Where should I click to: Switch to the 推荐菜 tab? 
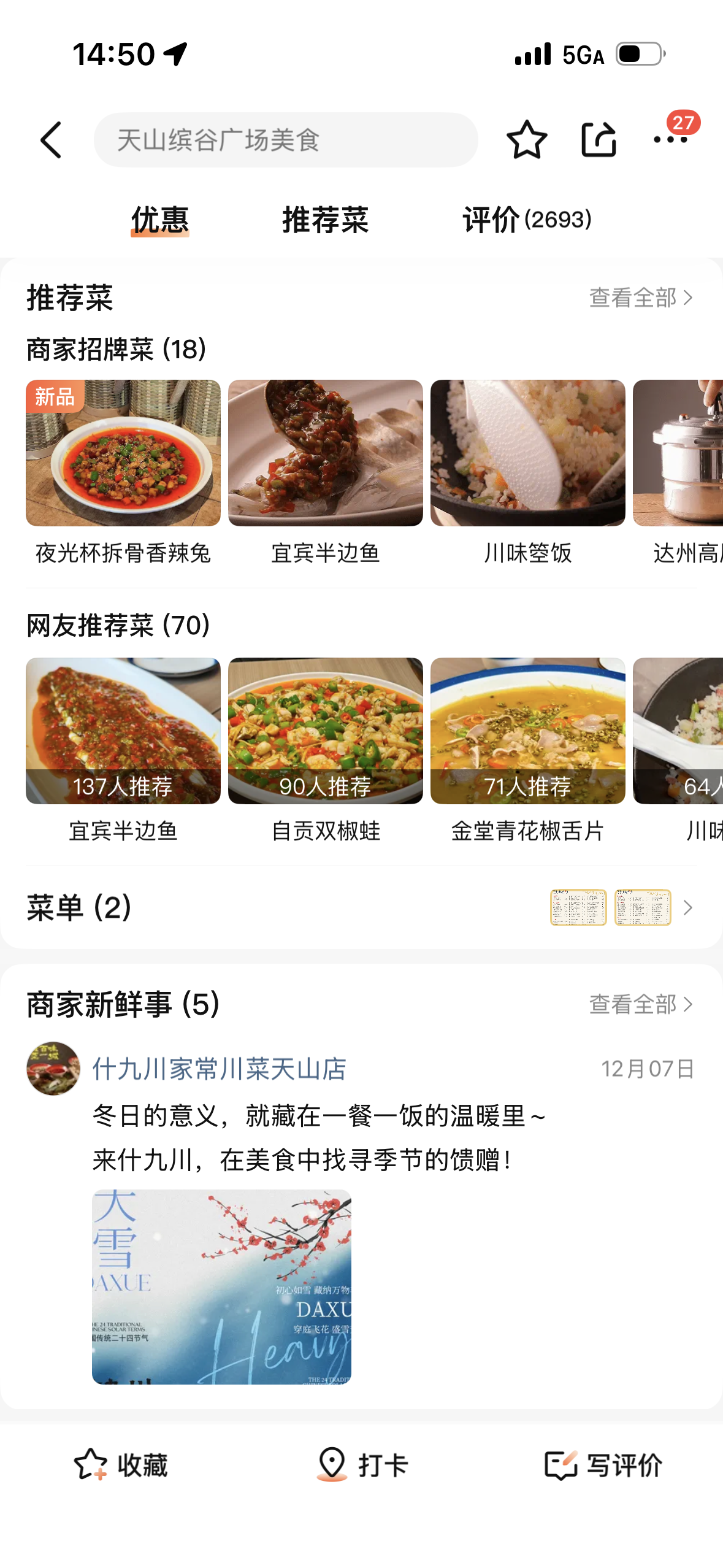coord(325,220)
